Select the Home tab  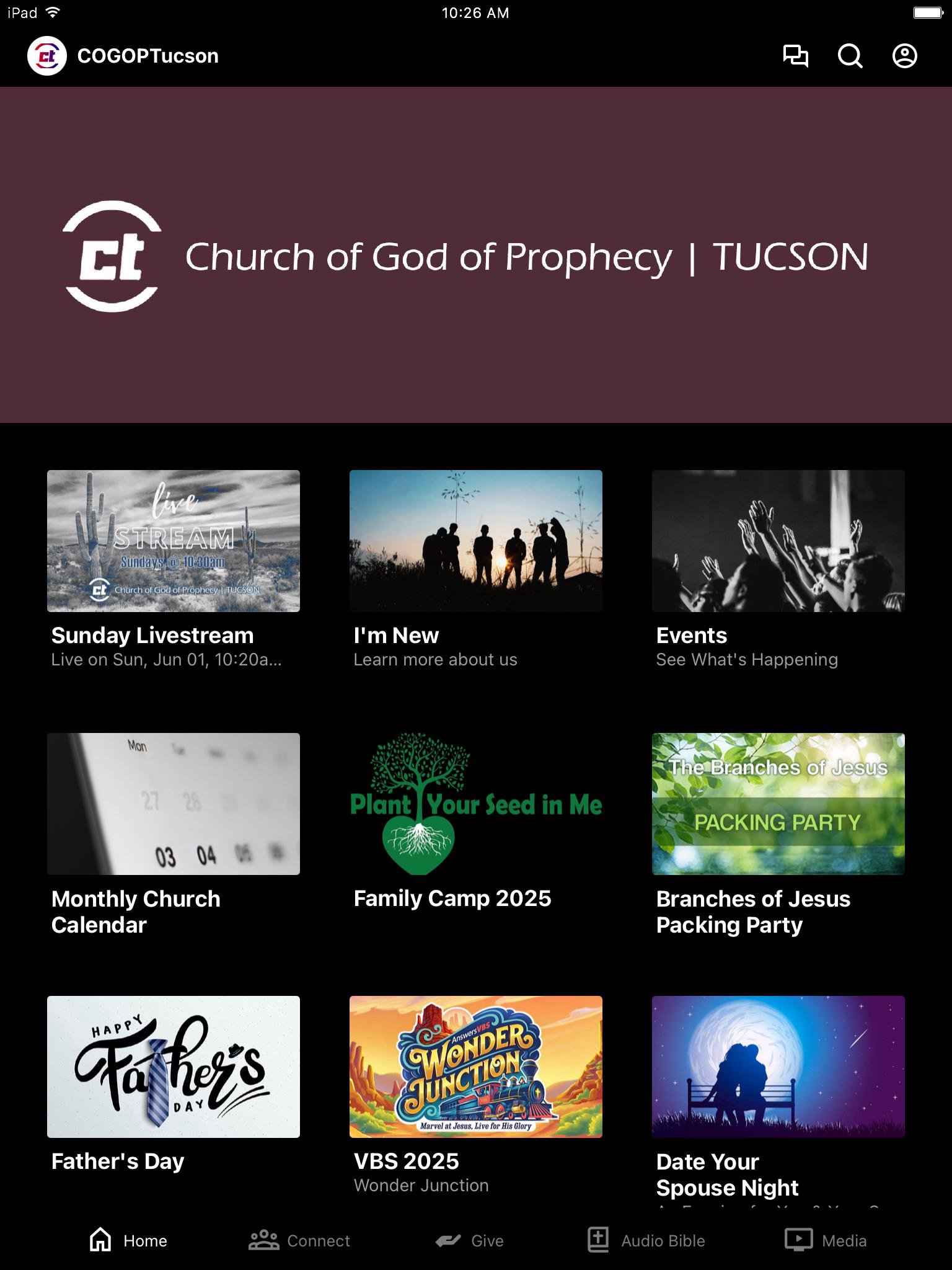pos(128,1240)
